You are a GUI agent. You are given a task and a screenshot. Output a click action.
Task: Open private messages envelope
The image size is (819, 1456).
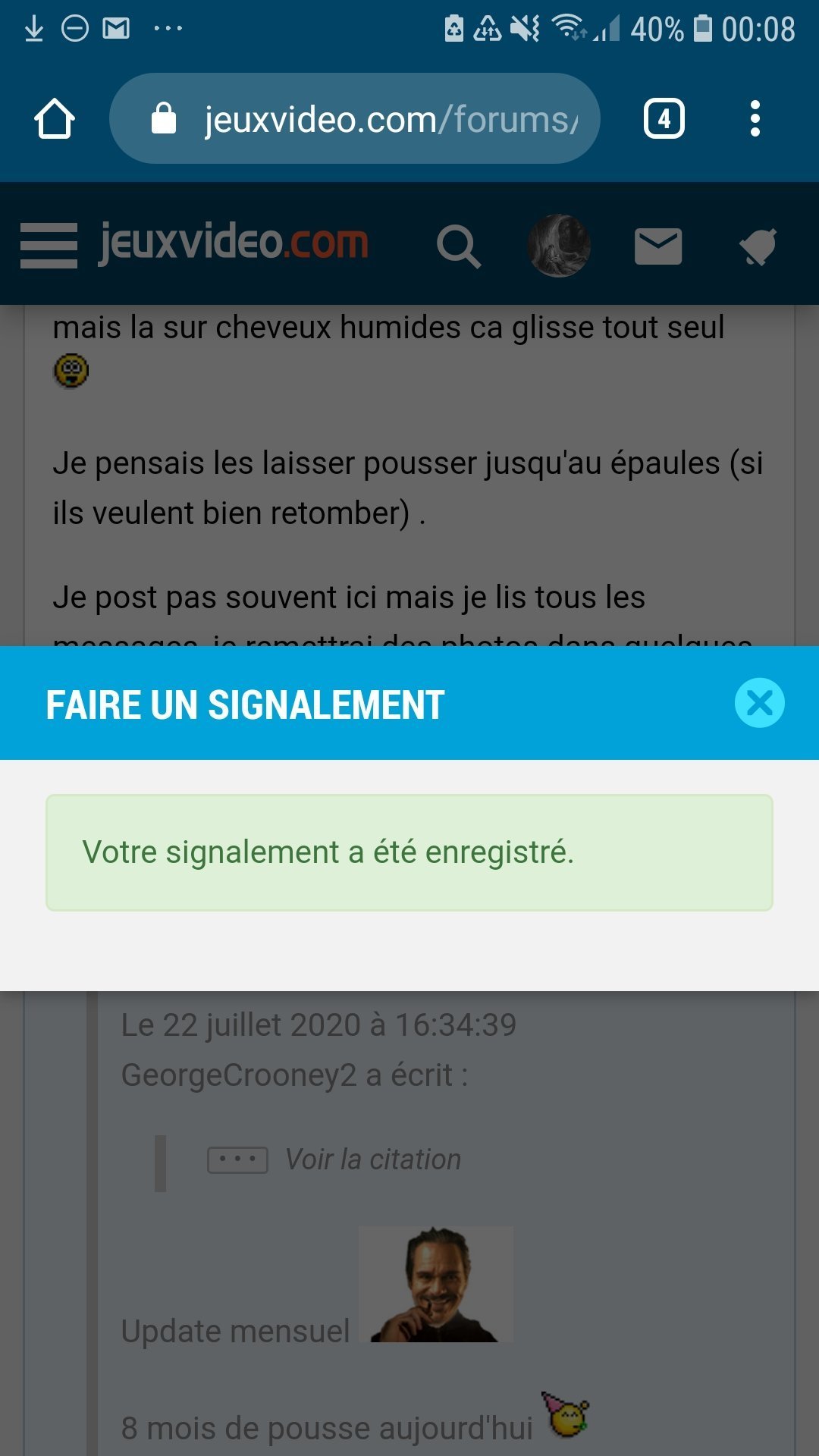click(x=657, y=246)
